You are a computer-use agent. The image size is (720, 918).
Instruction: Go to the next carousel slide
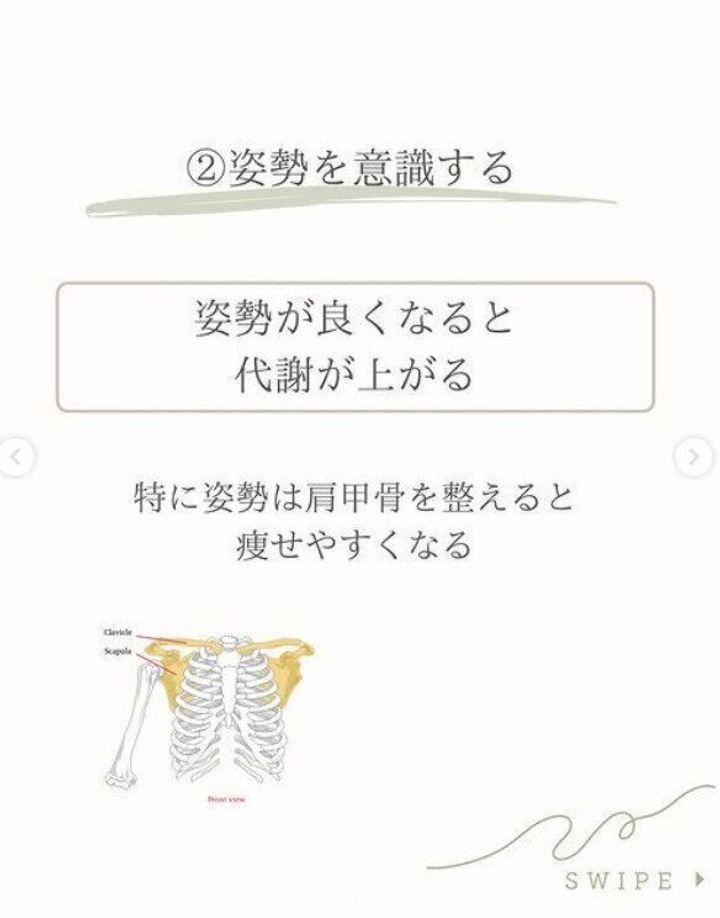[x=693, y=458]
